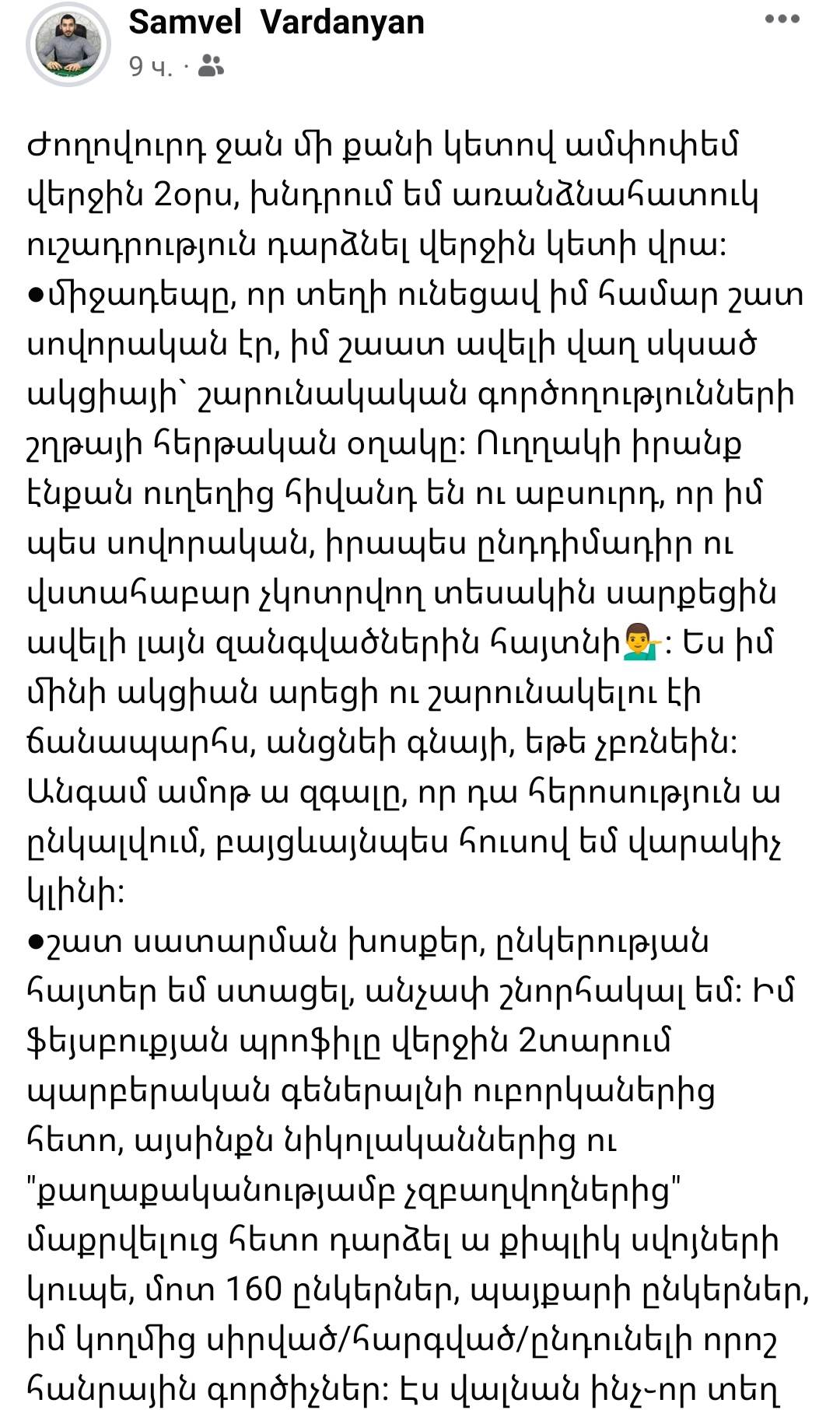This screenshot has height=1410, width=840.
Task: Open Samvel Vardanyan's profile picture
Action: (68, 47)
